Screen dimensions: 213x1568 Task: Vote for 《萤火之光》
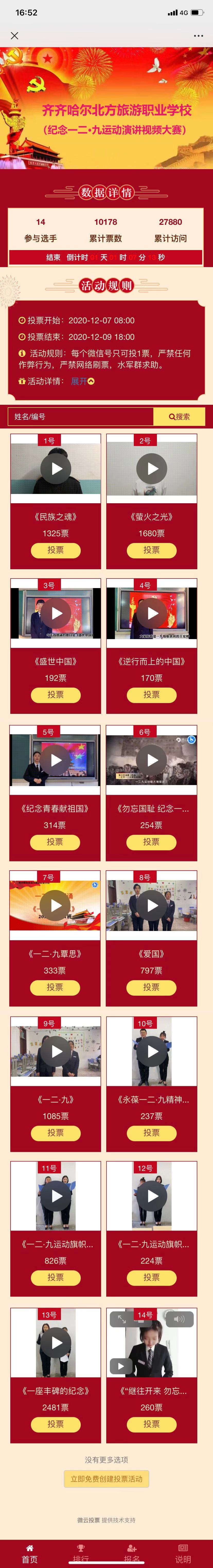point(152,550)
